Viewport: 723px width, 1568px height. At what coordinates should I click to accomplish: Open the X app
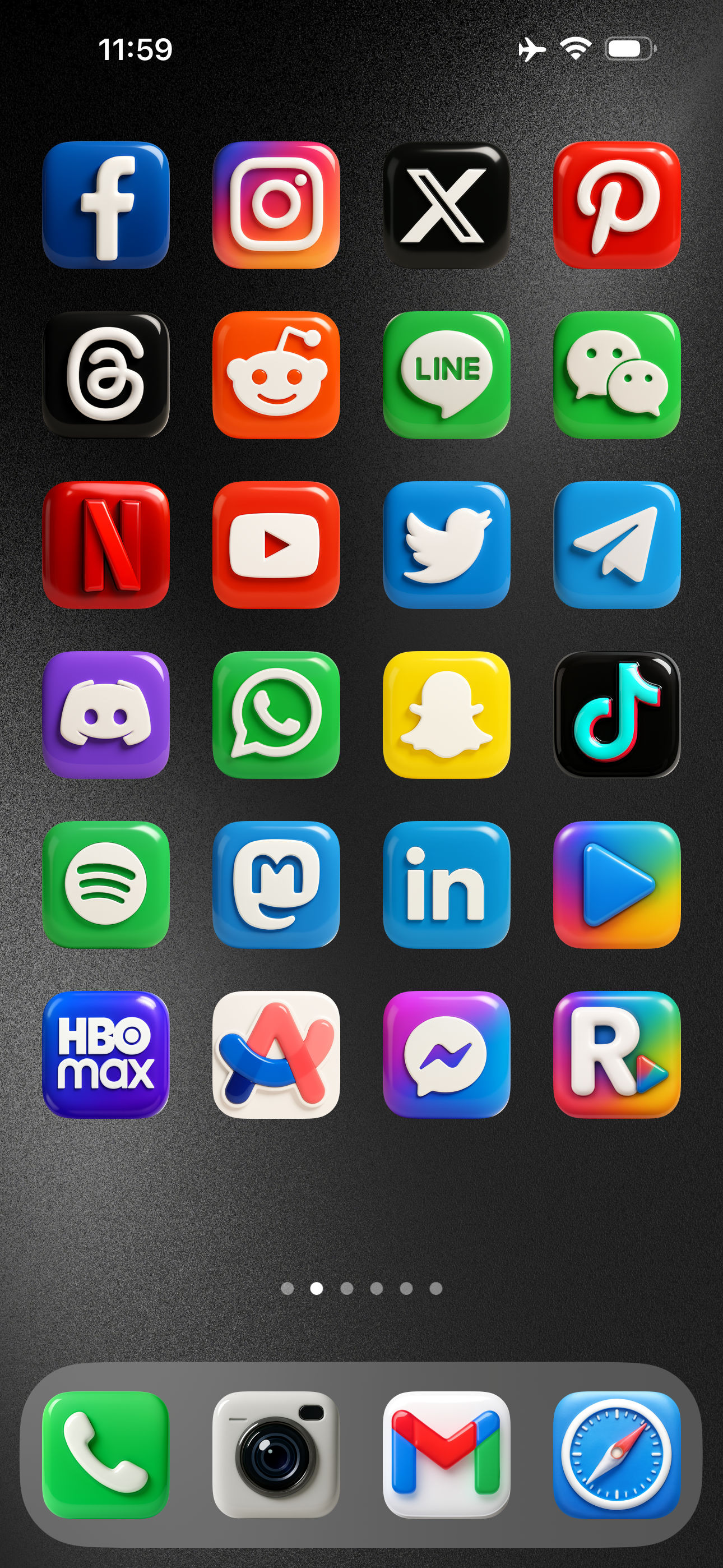pyautogui.click(x=446, y=205)
